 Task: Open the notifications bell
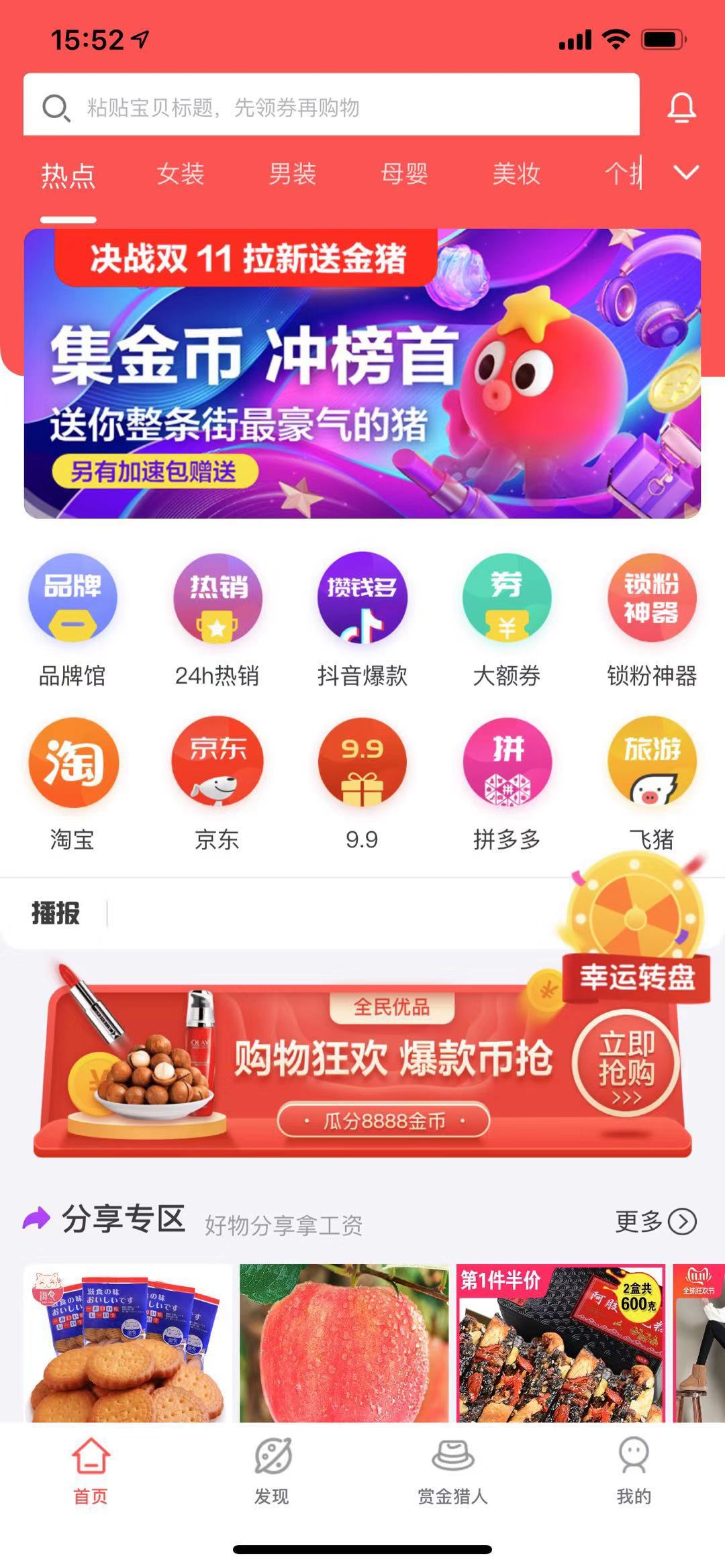pyautogui.click(x=681, y=107)
